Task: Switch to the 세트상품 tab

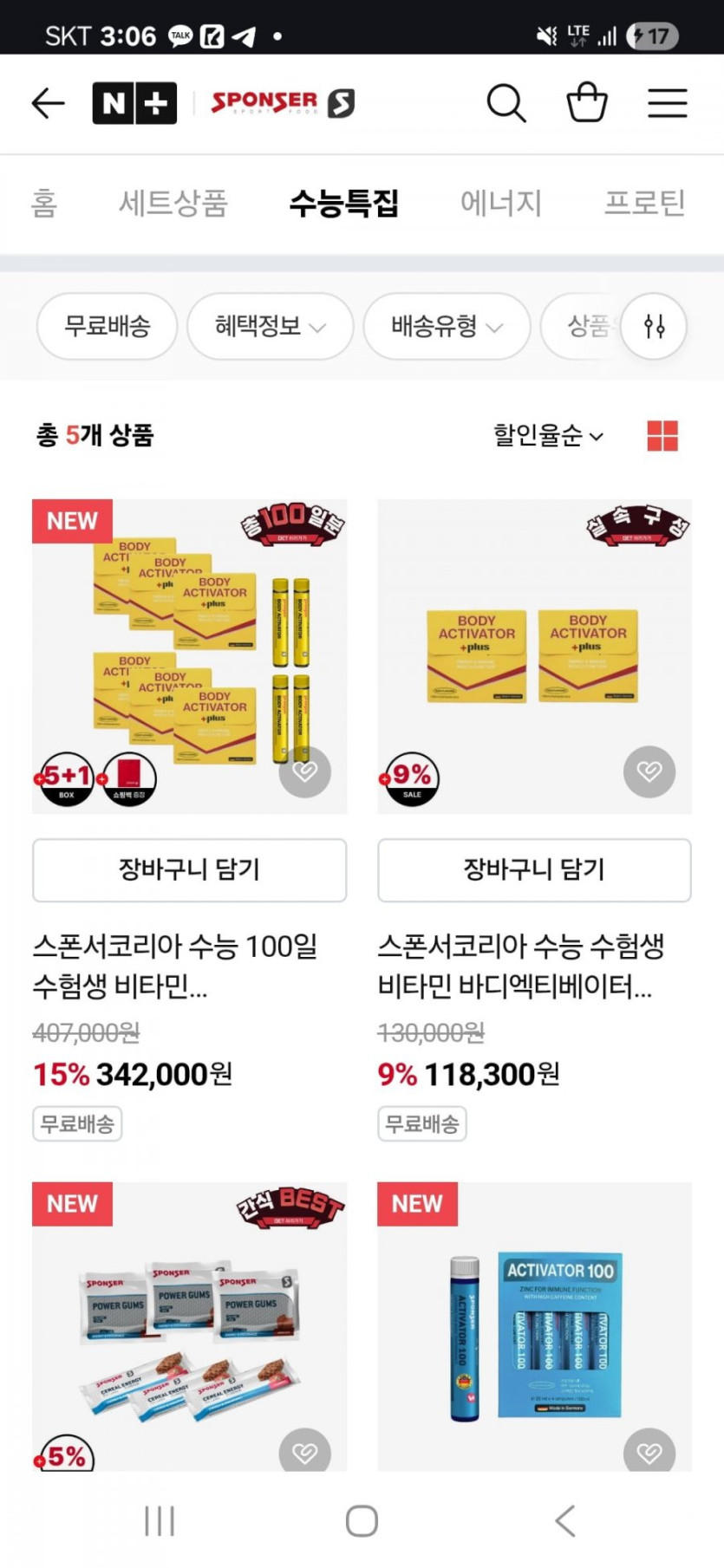Action: pos(173,203)
